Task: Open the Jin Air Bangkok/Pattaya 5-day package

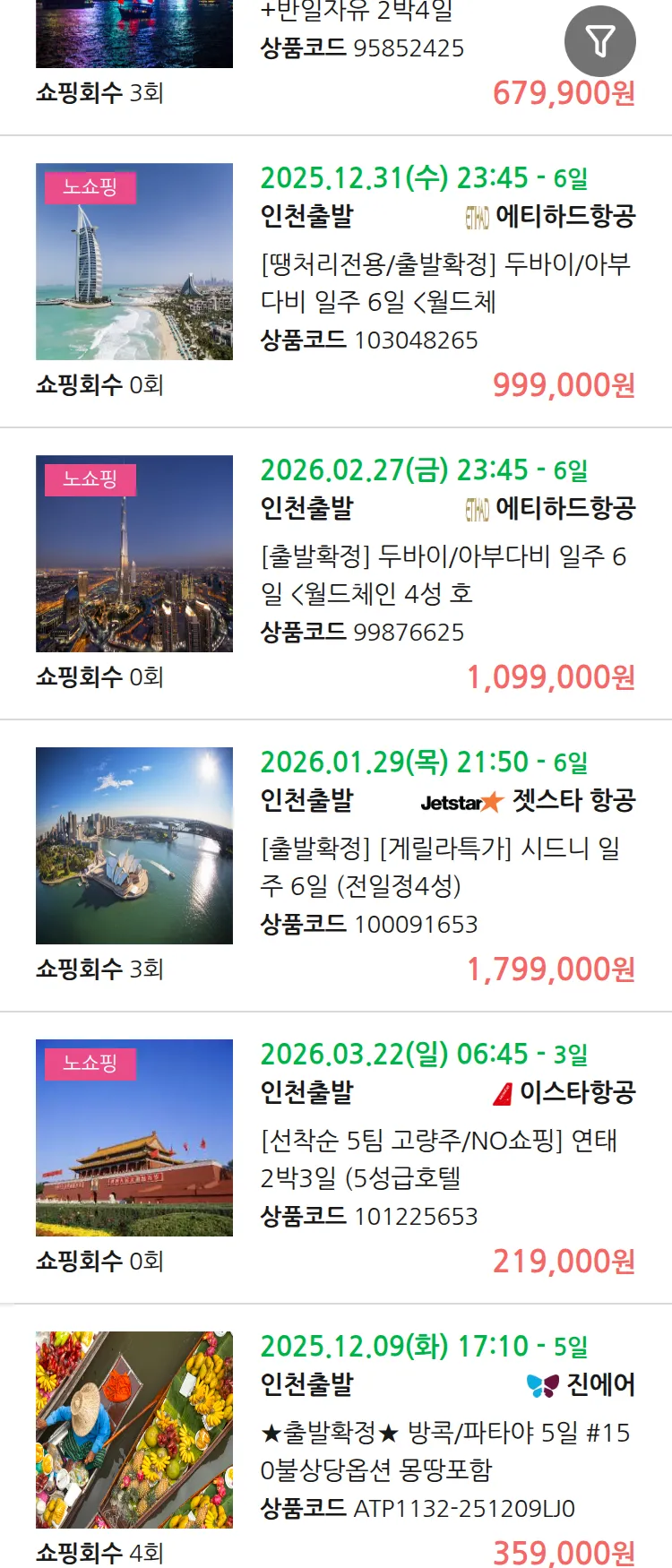Action: click(x=445, y=1452)
